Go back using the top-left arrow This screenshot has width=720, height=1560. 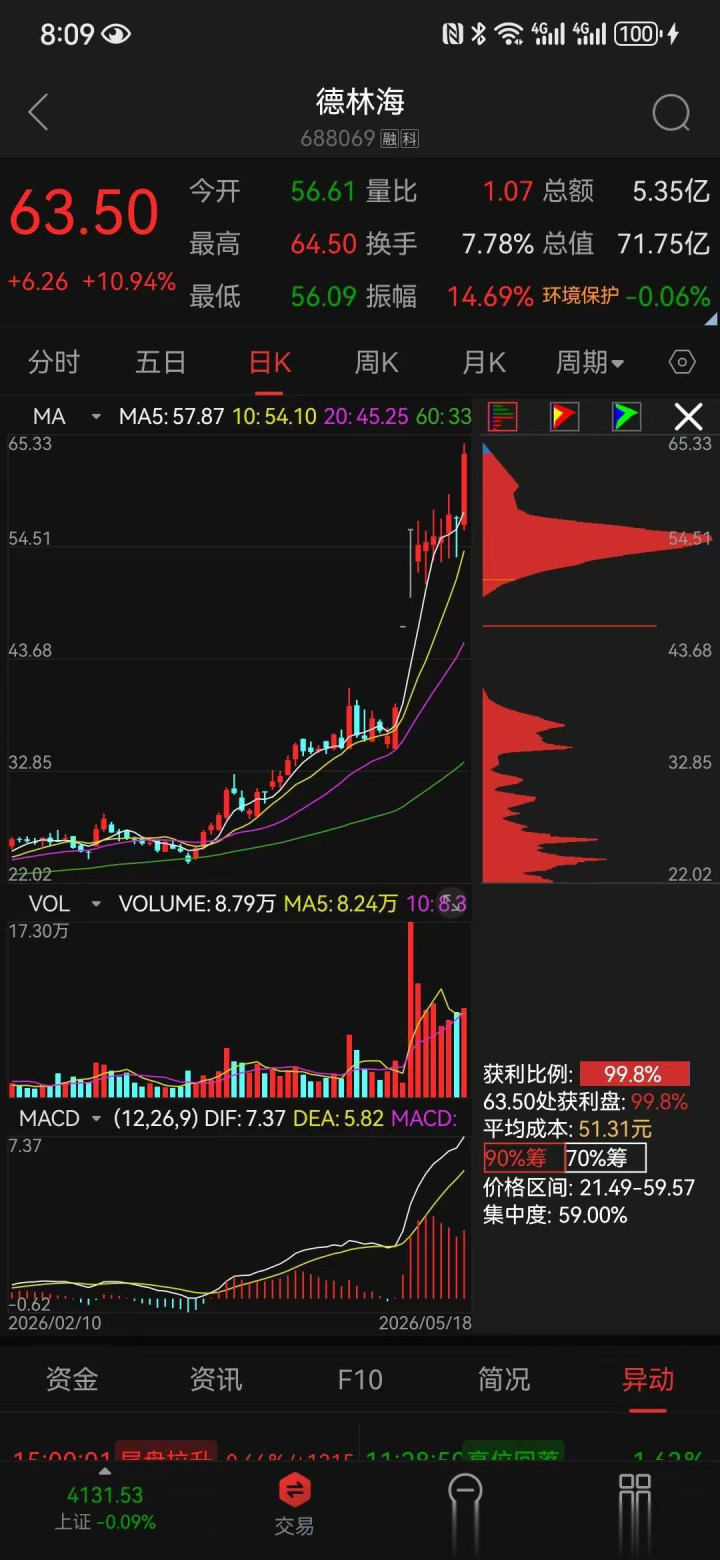38,113
